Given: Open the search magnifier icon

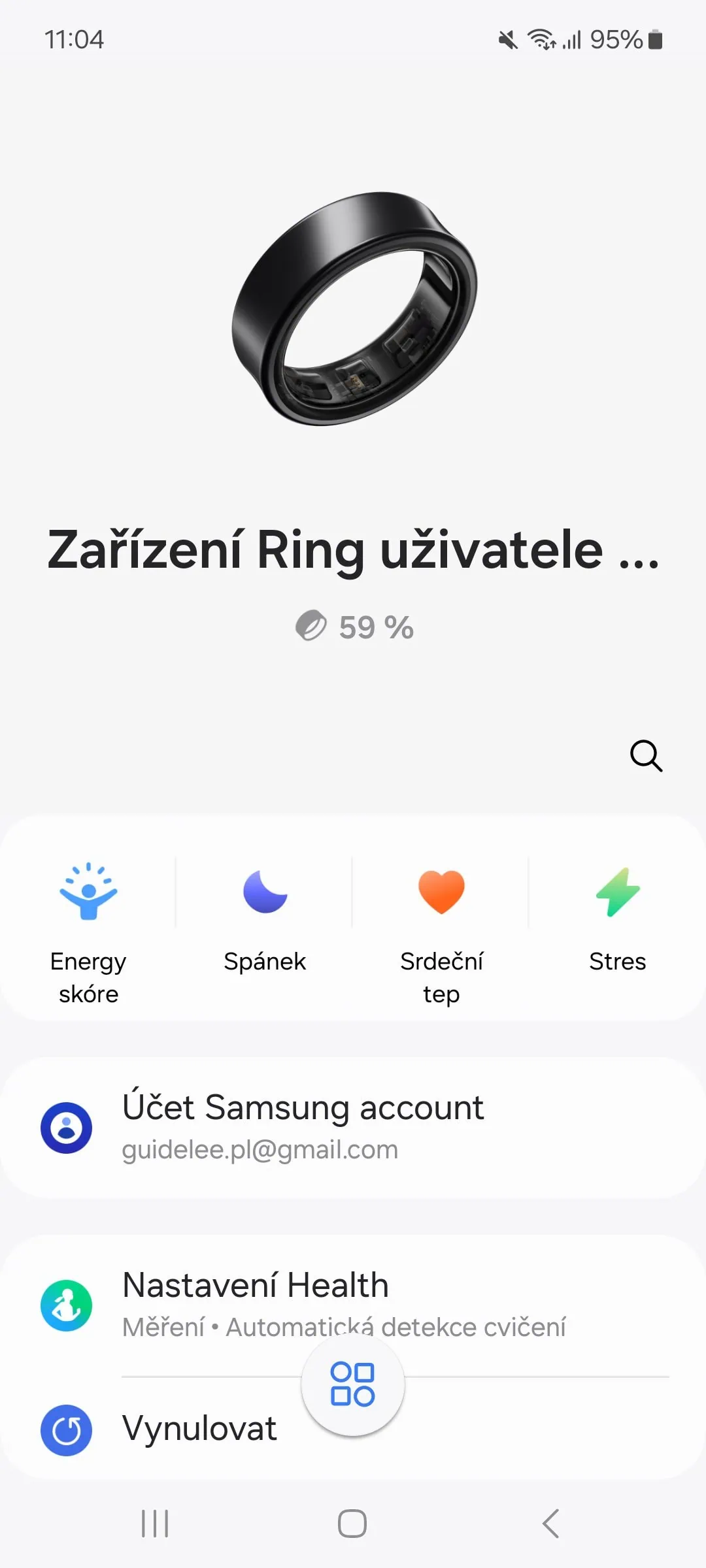Looking at the screenshot, I should point(646,756).
